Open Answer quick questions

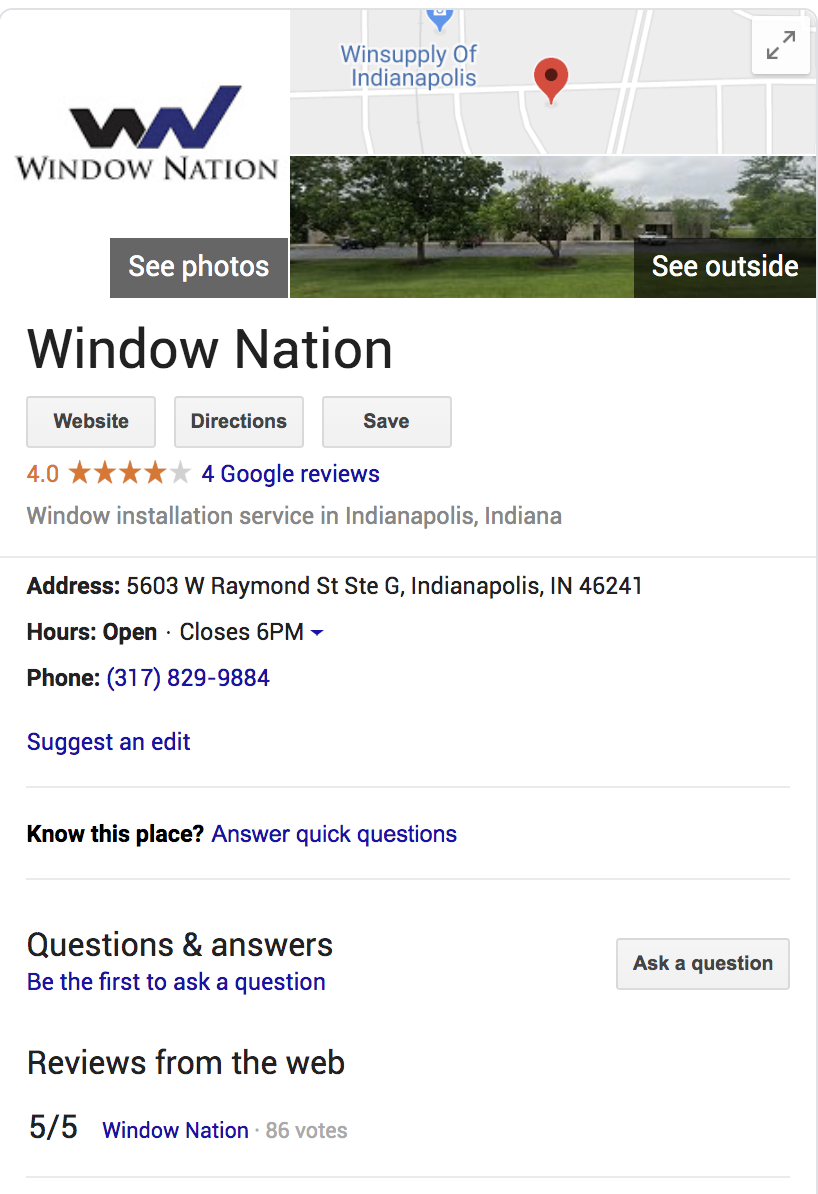point(334,834)
